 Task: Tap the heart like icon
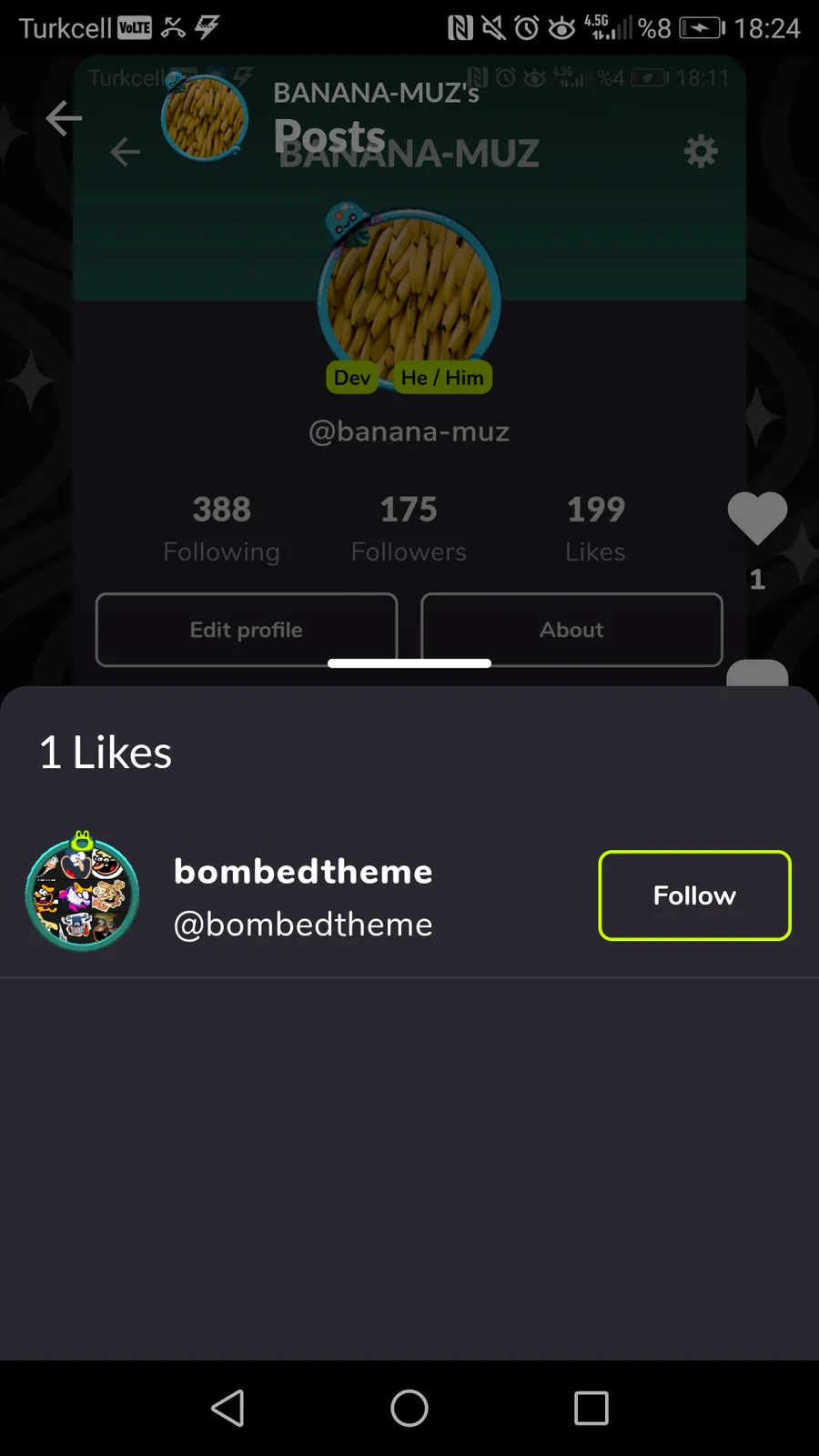(757, 518)
